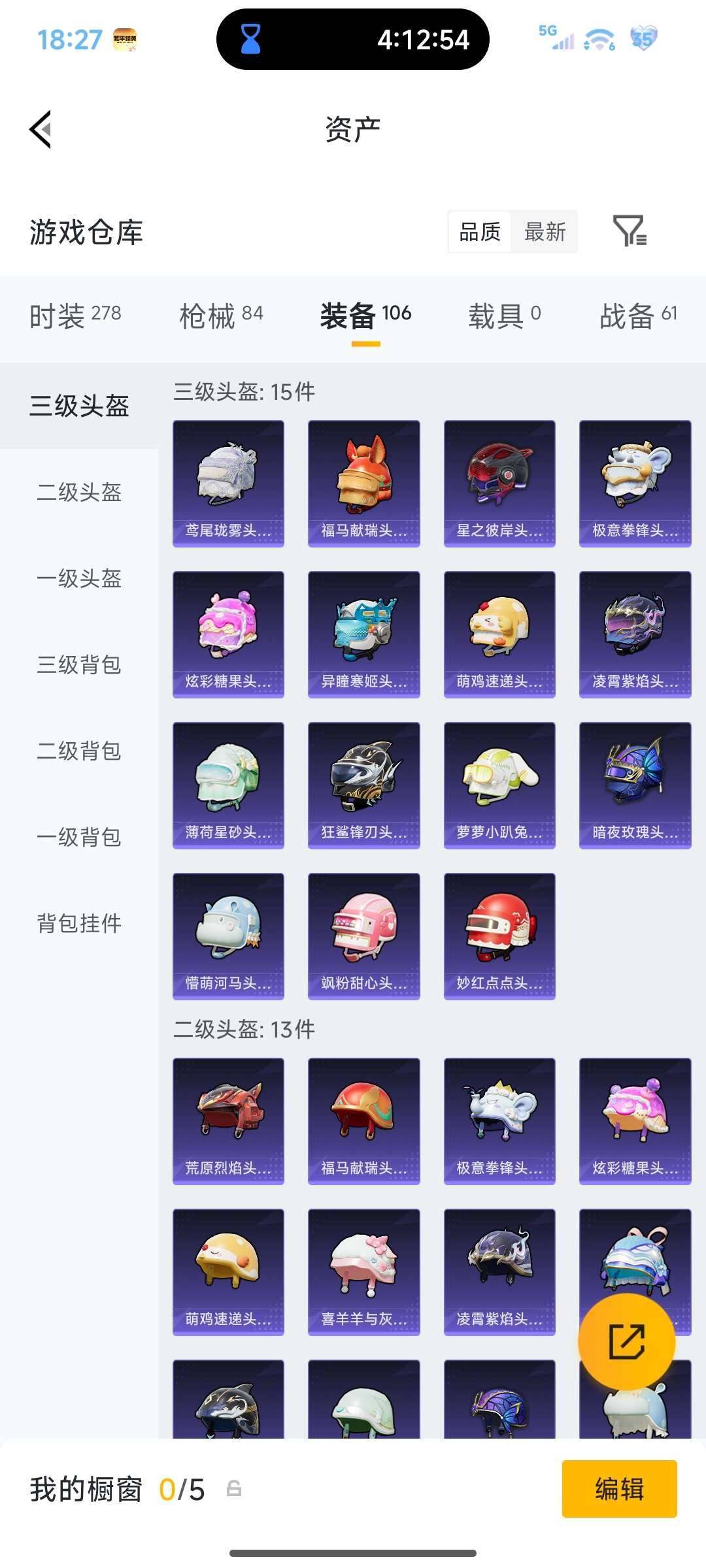This screenshot has width=706, height=1568.
Task: Open the 和平精英 notification icon near clock
Action: (x=126, y=41)
